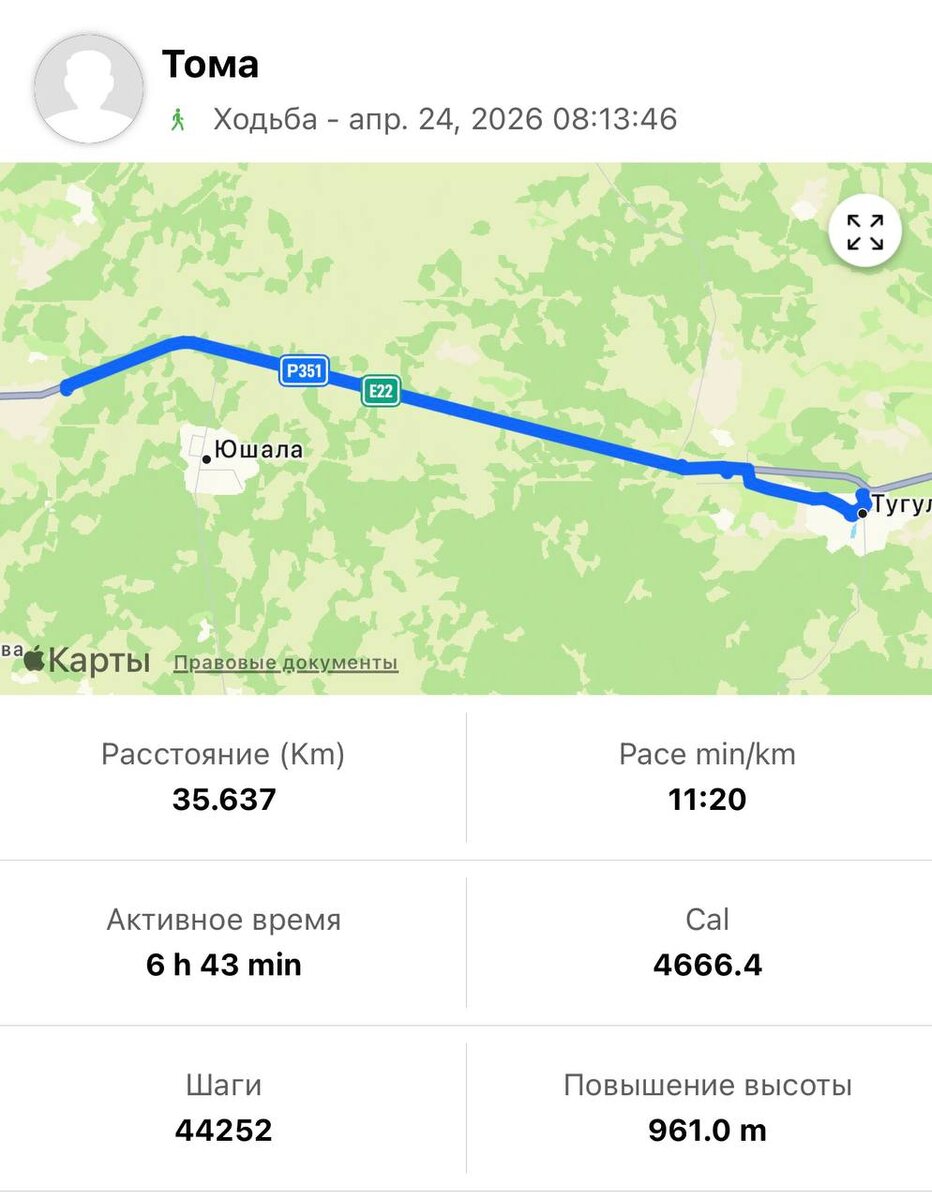
Task: Select the Cal value 4666.4
Action: 709,965
